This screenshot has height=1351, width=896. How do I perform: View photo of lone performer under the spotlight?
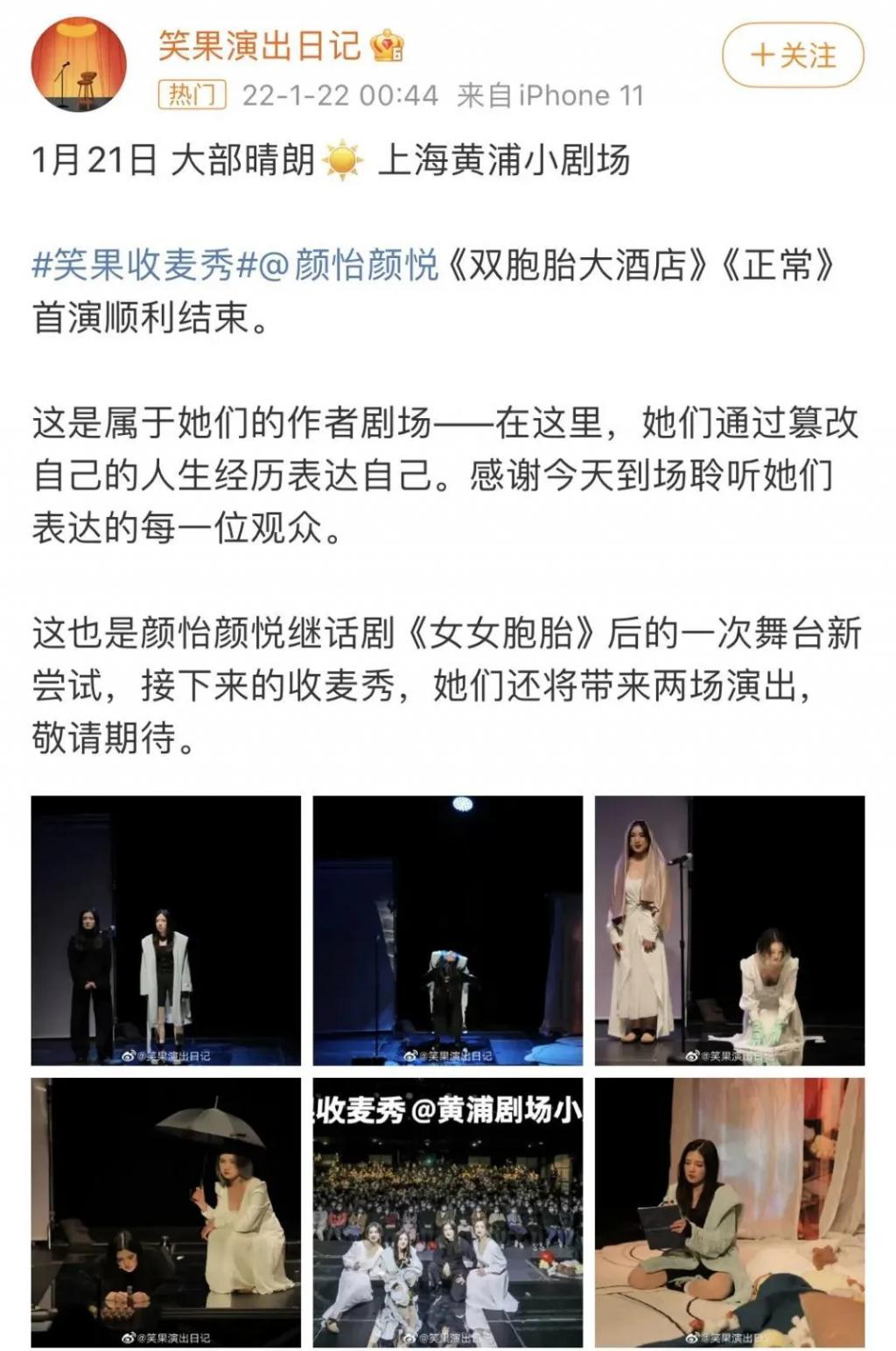pos(447,930)
